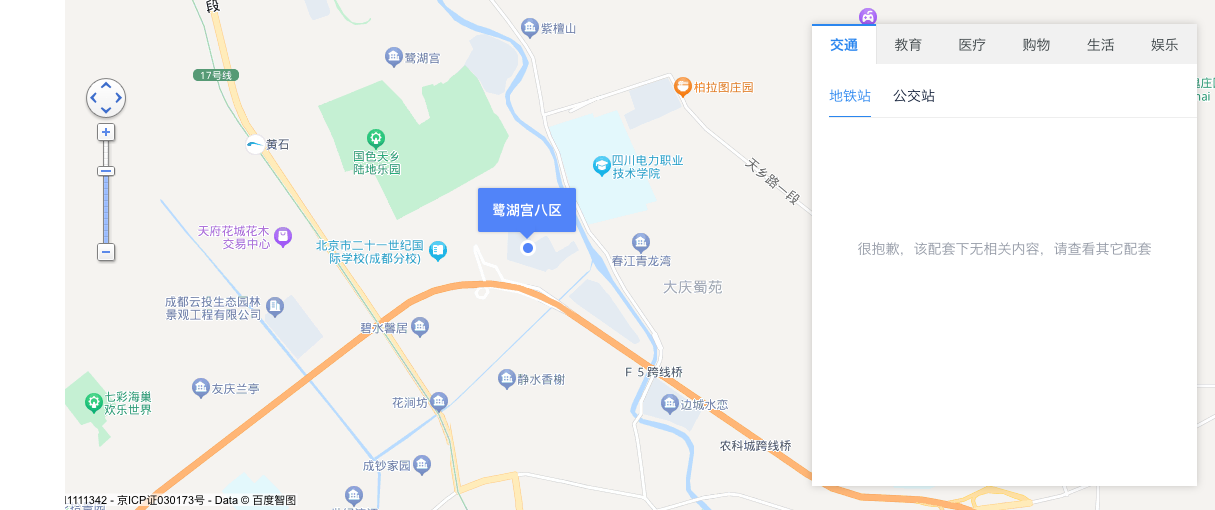Select the 地铁站 sub-tab
The image size is (1215, 510).
(850, 96)
